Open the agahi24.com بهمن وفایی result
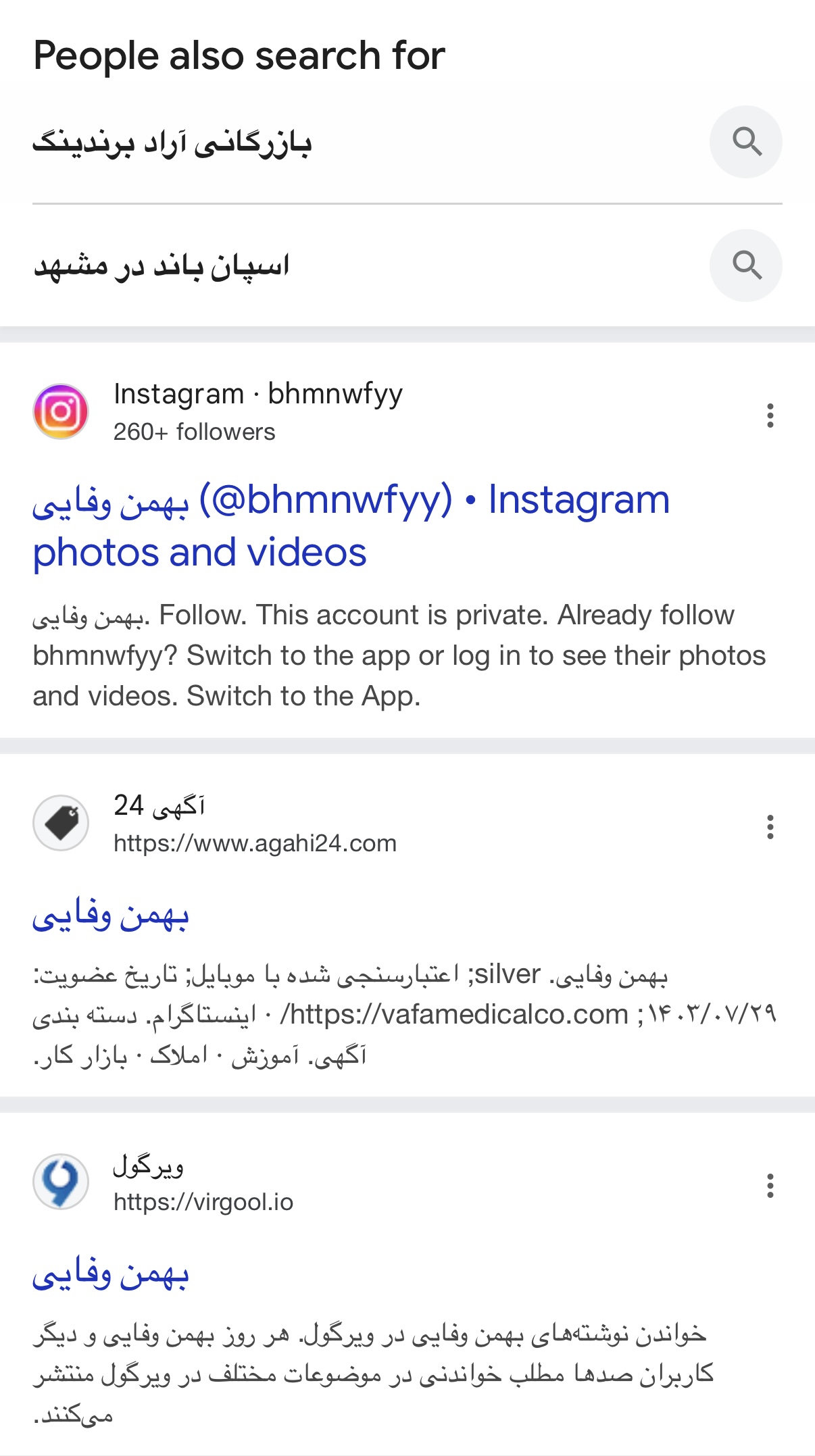The image size is (815, 1456). (x=111, y=916)
